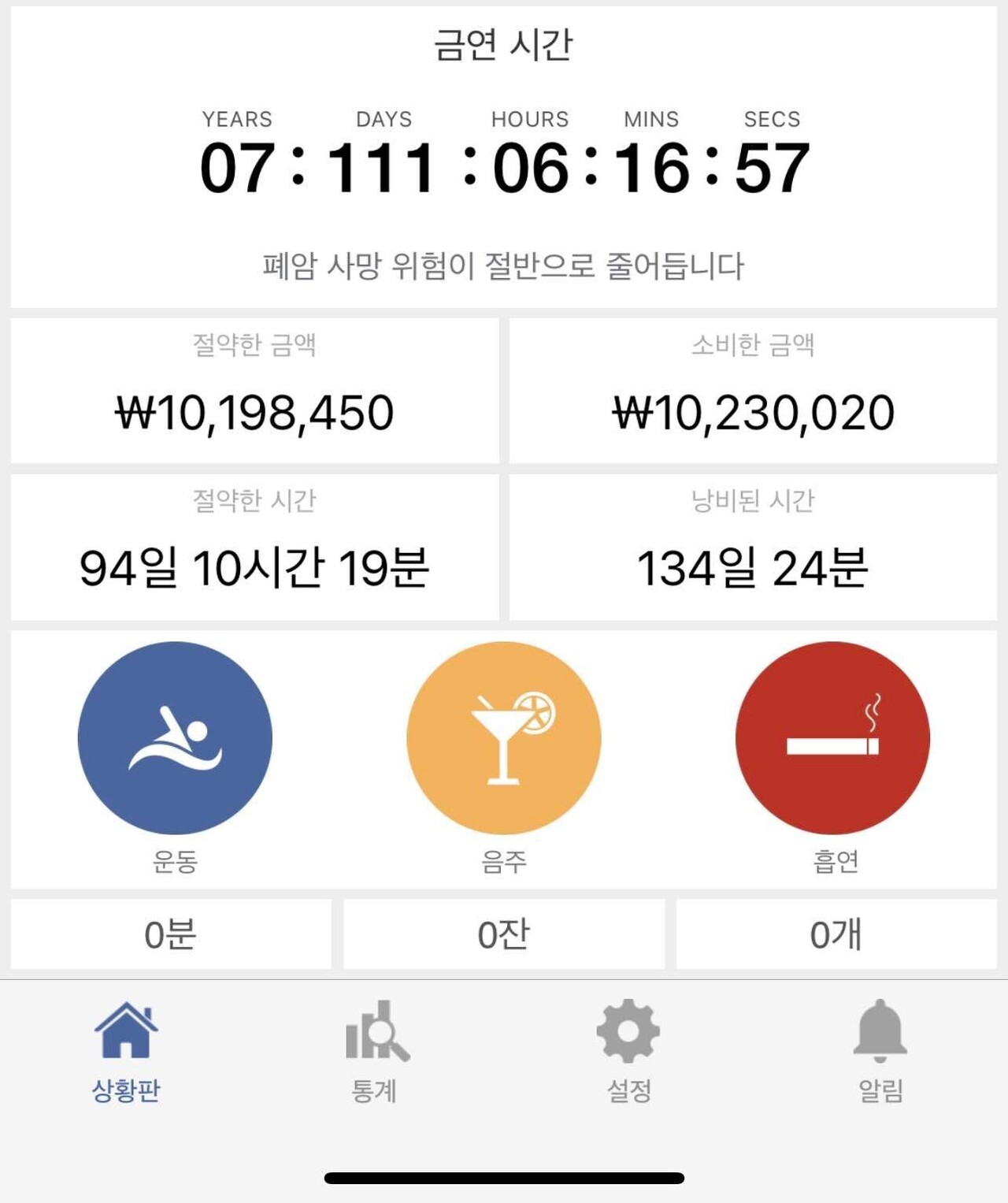Tap the 0개 cigarette counter
Image resolution: width=1008 pixels, height=1203 pixels.
point(836,933)
